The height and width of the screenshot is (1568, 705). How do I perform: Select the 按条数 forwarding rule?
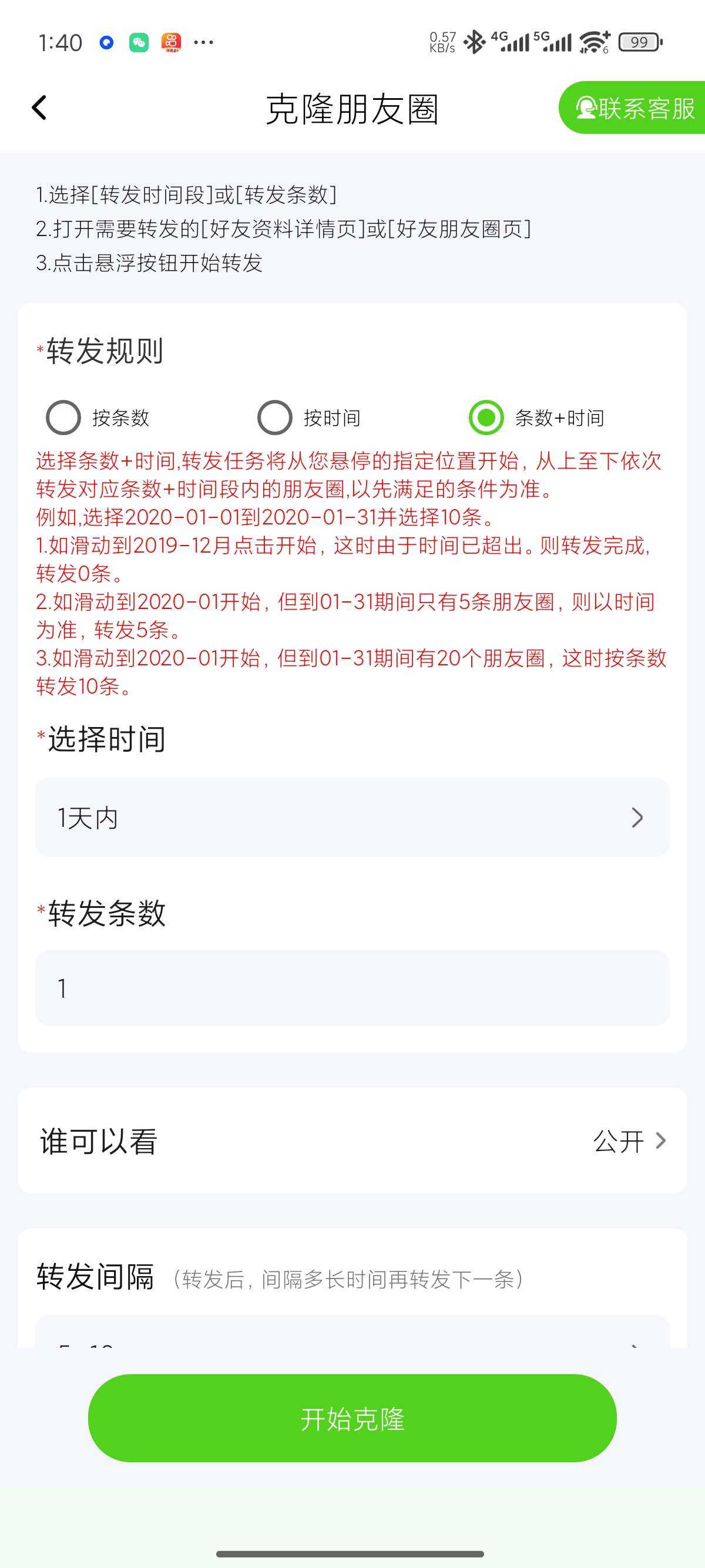[63, 418]
